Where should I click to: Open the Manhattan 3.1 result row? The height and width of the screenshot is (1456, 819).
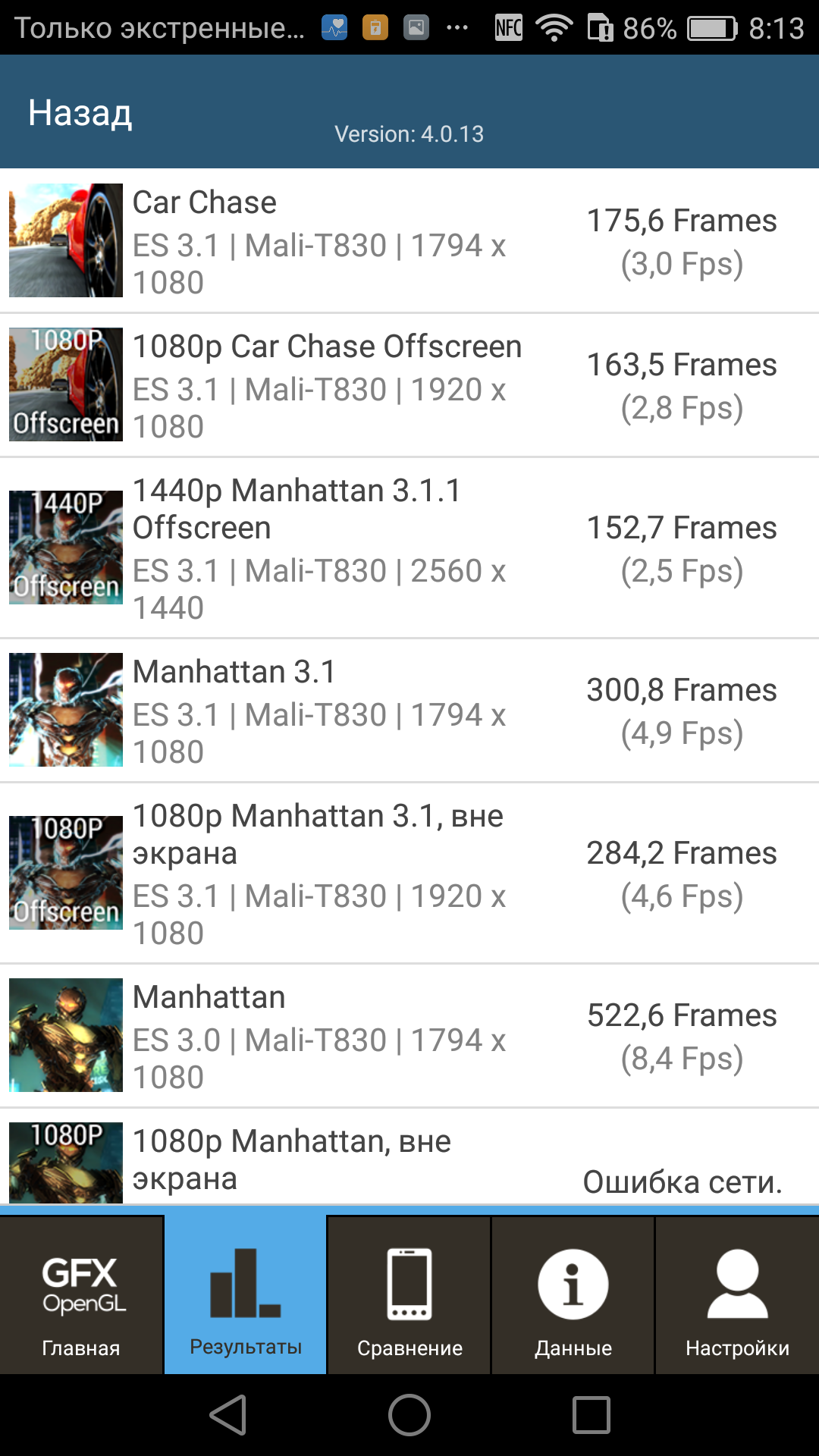click(x=409, y=710)
